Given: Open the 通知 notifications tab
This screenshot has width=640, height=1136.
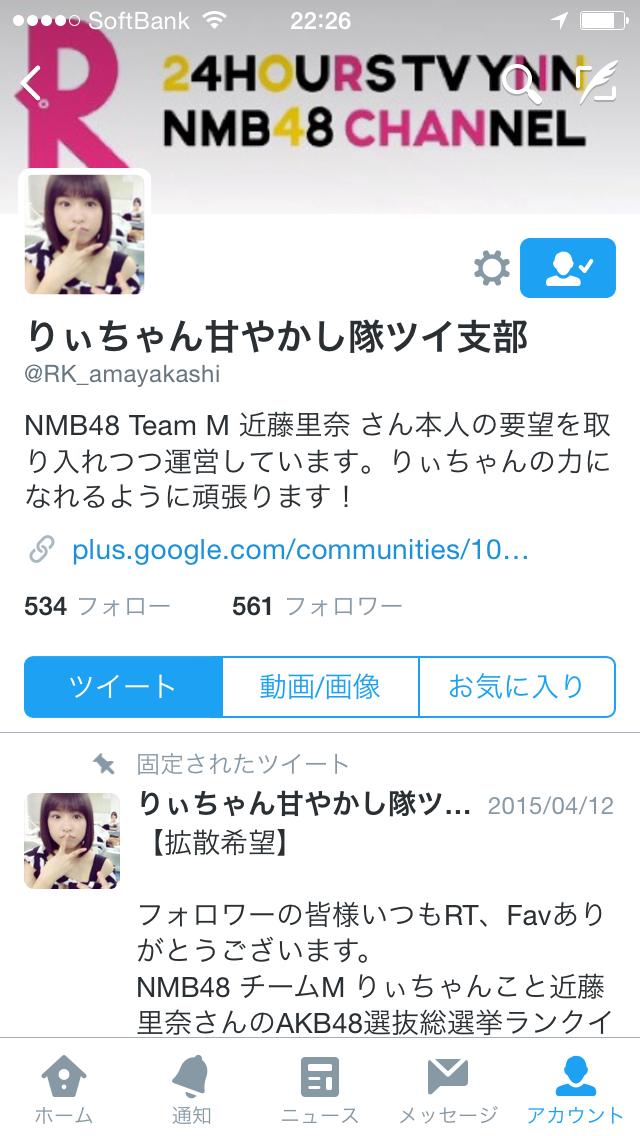Looking at the screenshot, I should coord(191,1091).
